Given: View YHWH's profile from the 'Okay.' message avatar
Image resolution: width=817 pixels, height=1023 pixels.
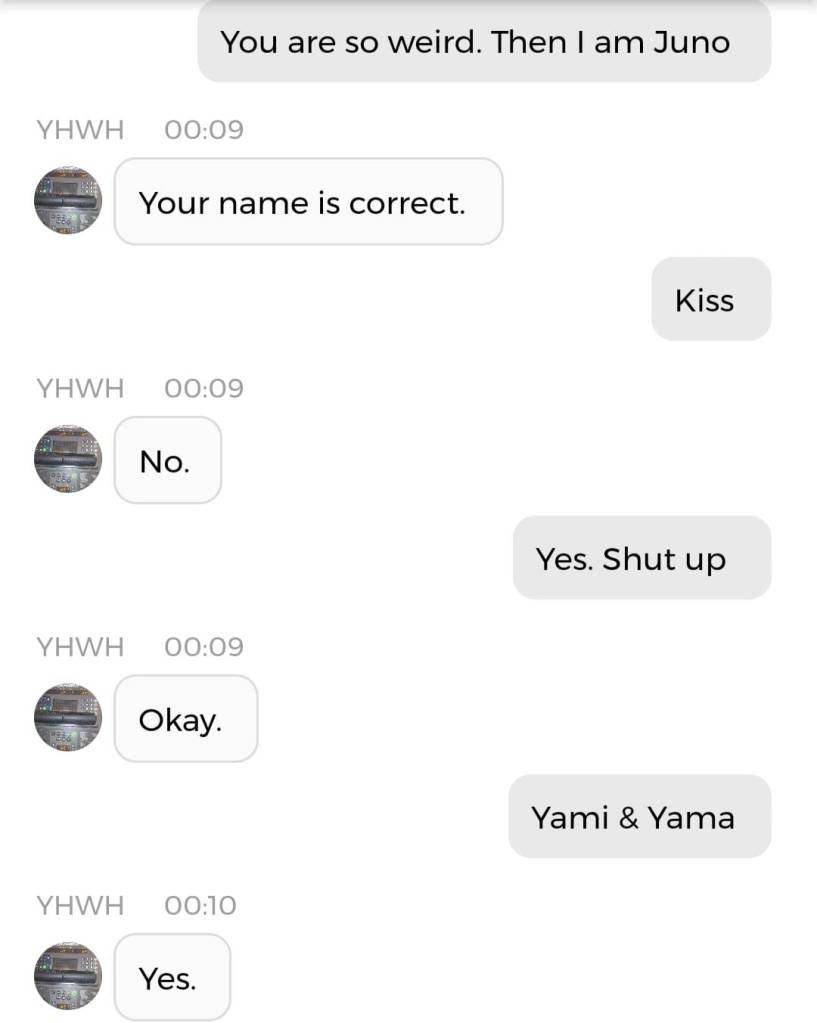Looking at the screenshot, I should [x=68, y=718].
